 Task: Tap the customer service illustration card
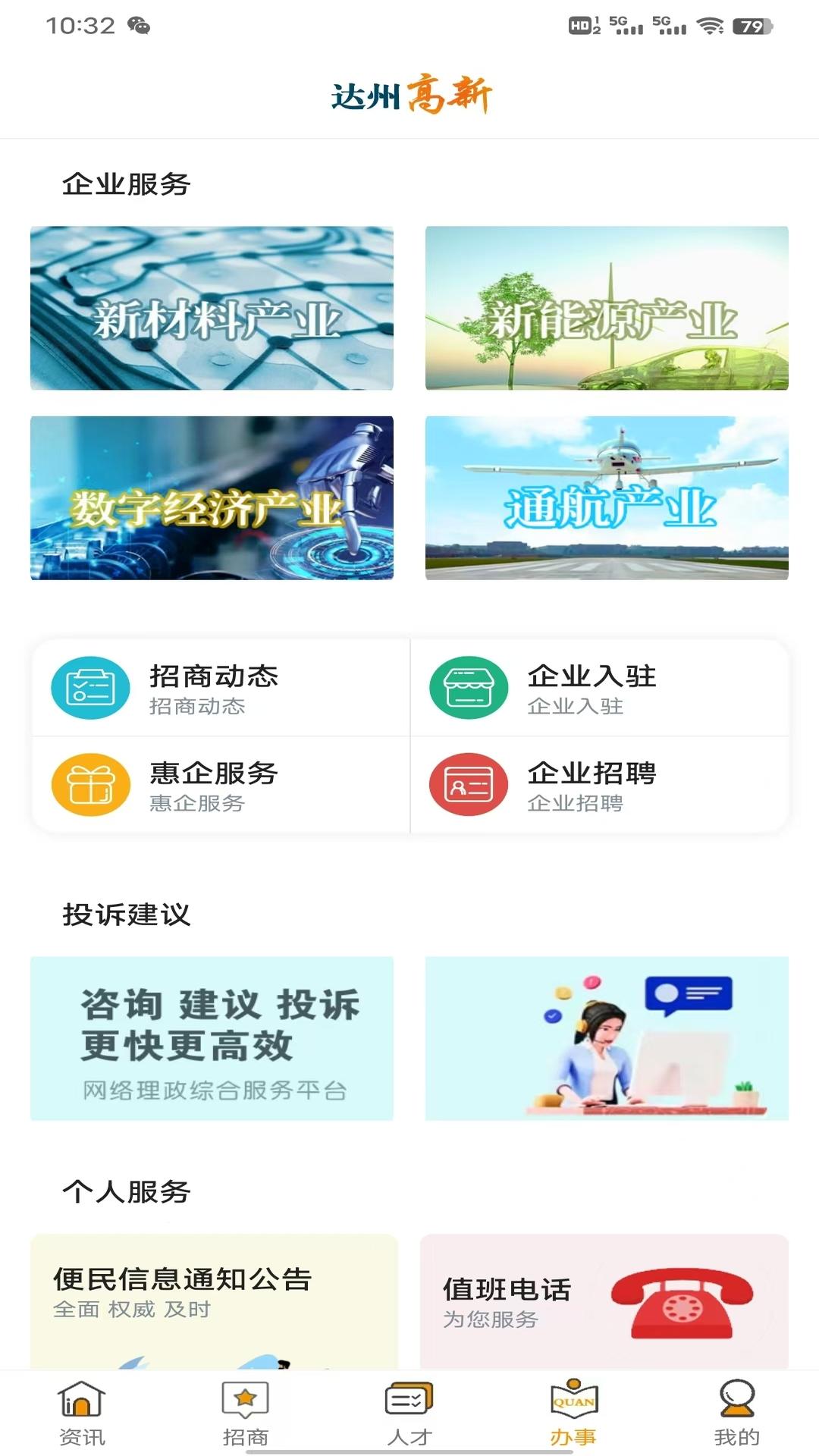tap(606, 1040)
